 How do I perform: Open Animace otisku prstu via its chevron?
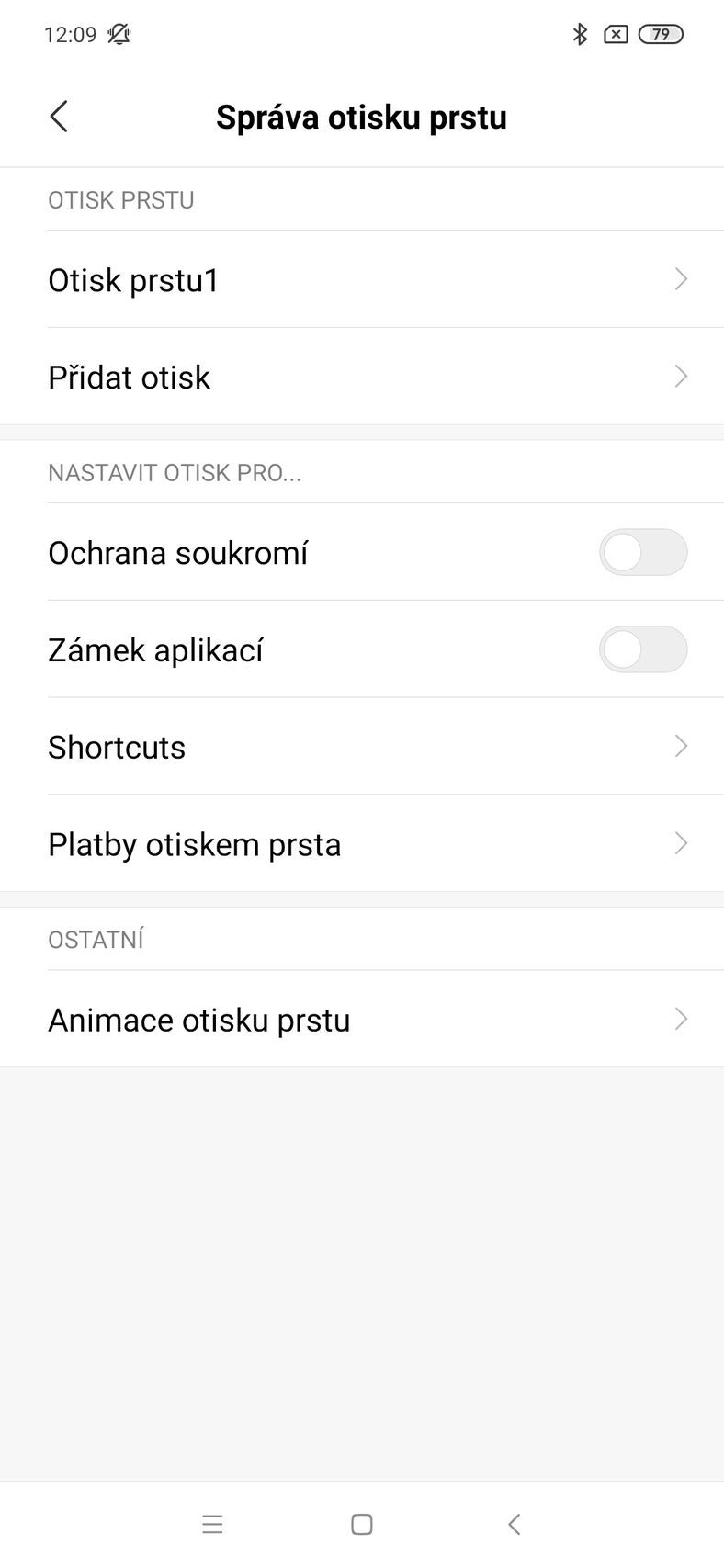pos(680,1019)
